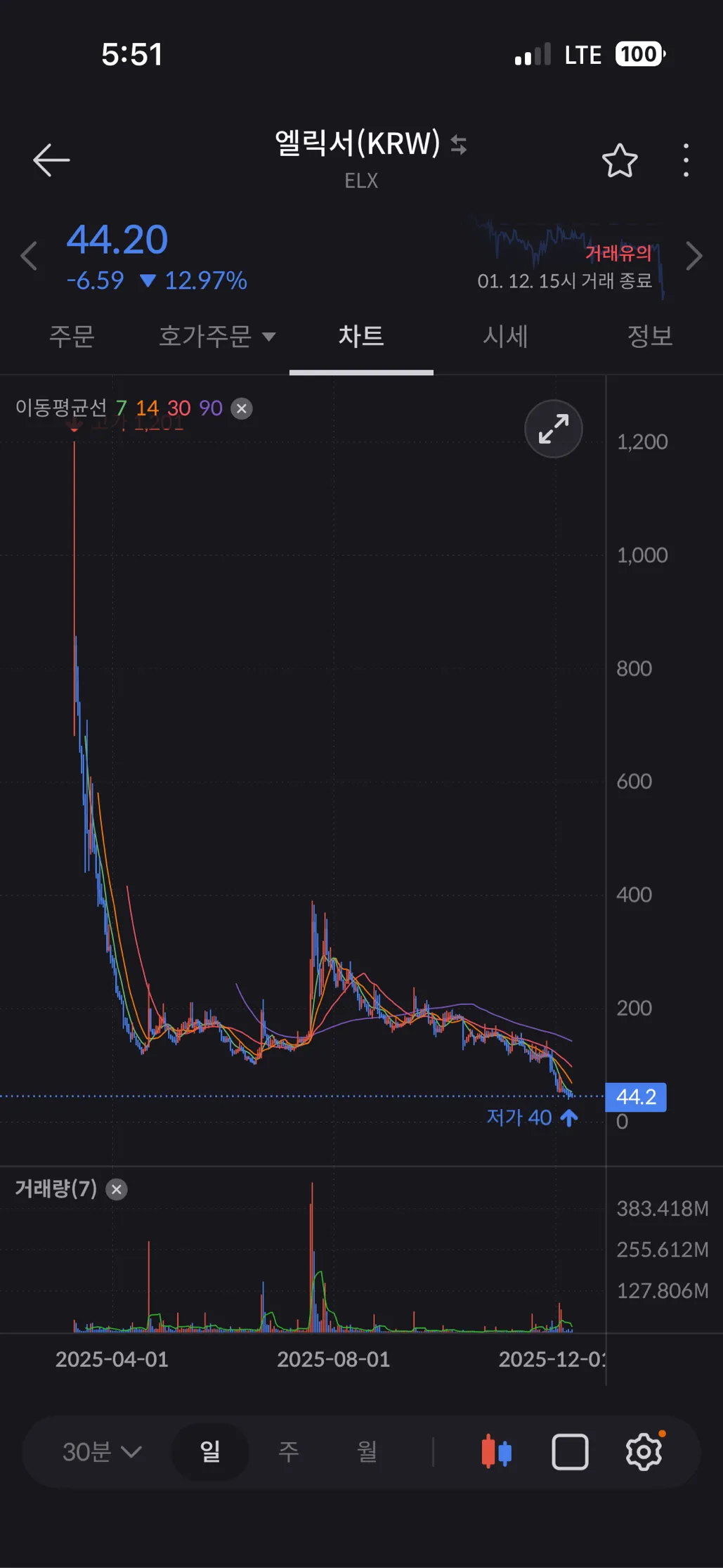Open the 호가주문 dropdown tab
Viewport: 723px width, 1568px height.
coord(216,336)
